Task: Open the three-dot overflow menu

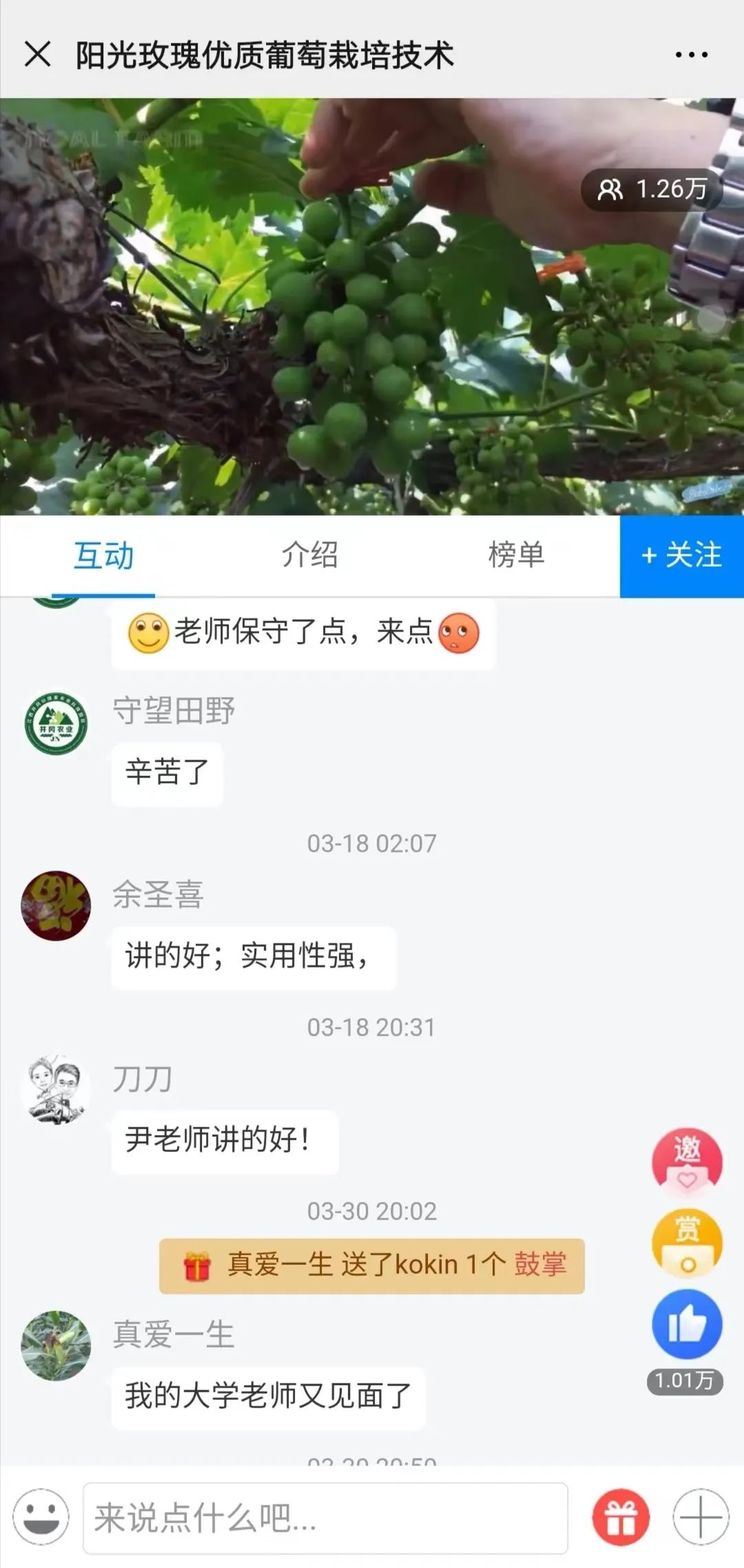Action: (x=691, y=54)
